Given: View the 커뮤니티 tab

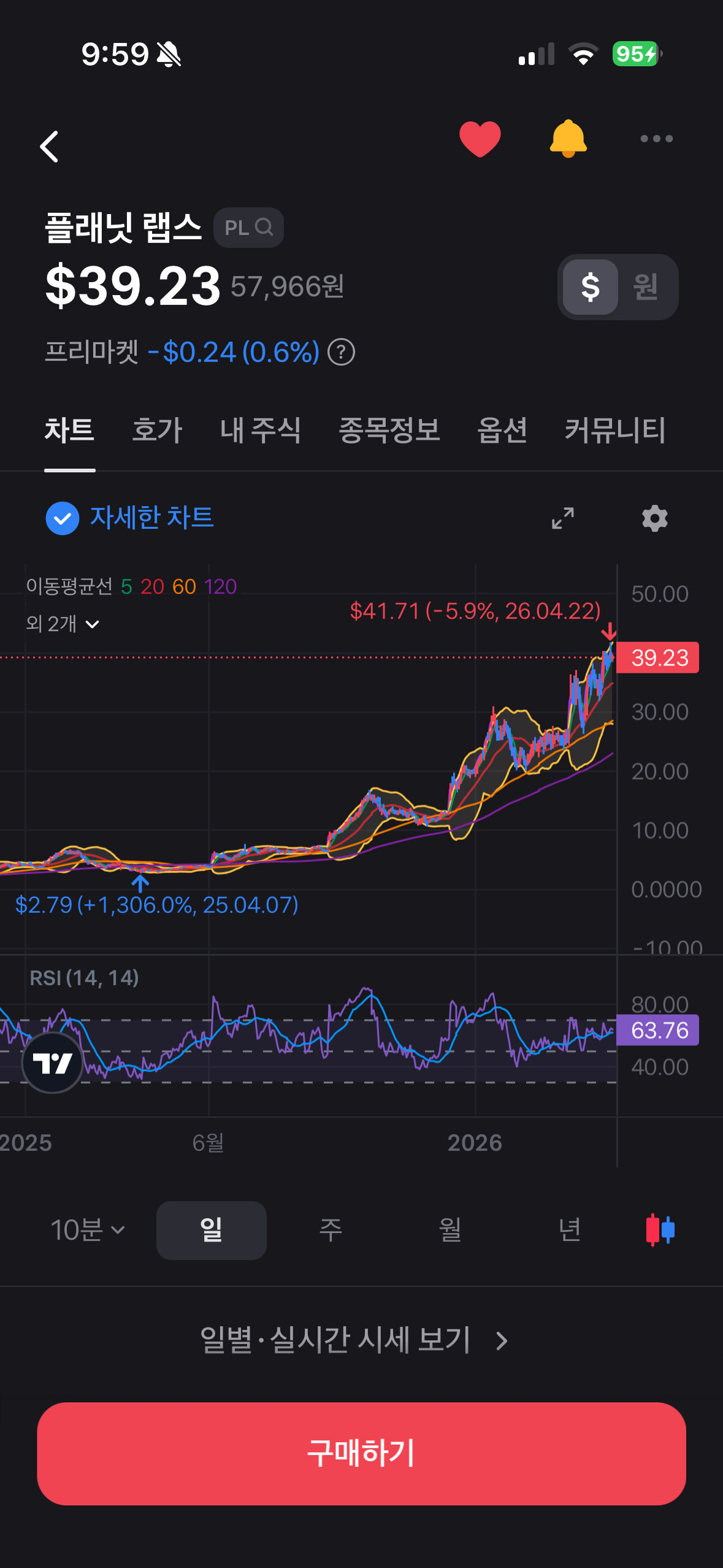Looking at the screenshot, I should (615, 429).
